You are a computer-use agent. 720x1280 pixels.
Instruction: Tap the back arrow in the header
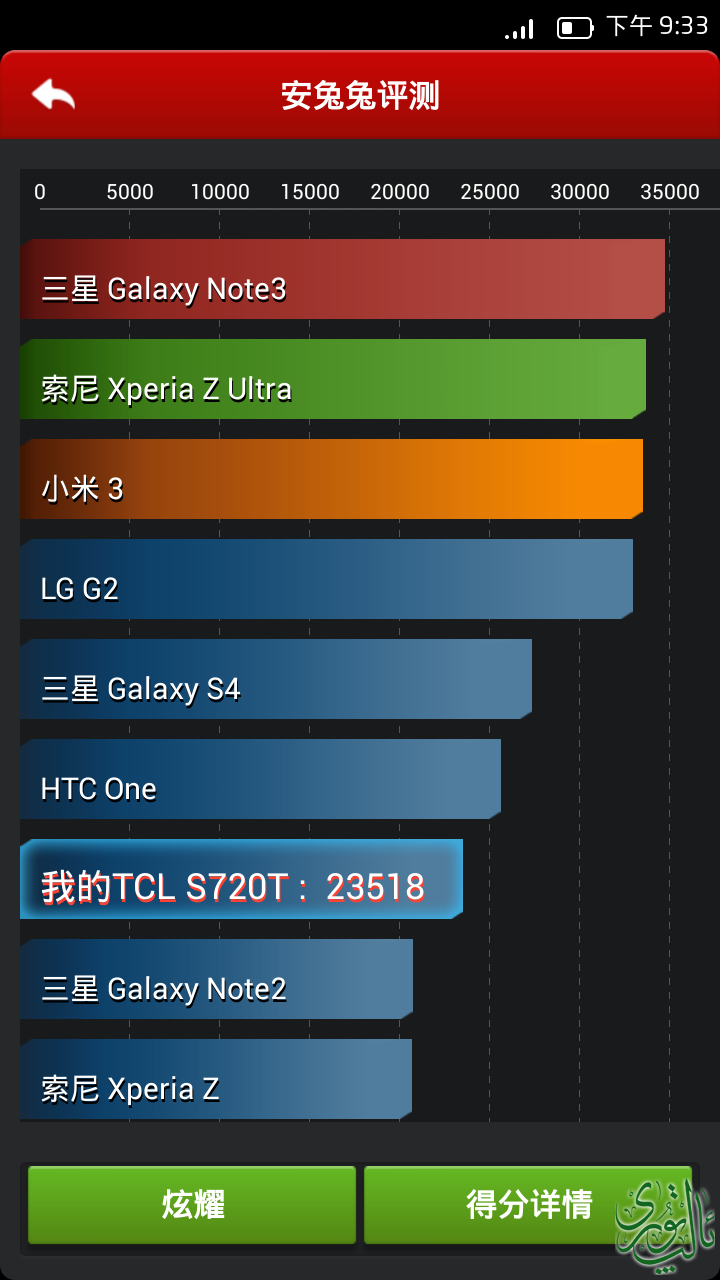(x=54, y=95)
